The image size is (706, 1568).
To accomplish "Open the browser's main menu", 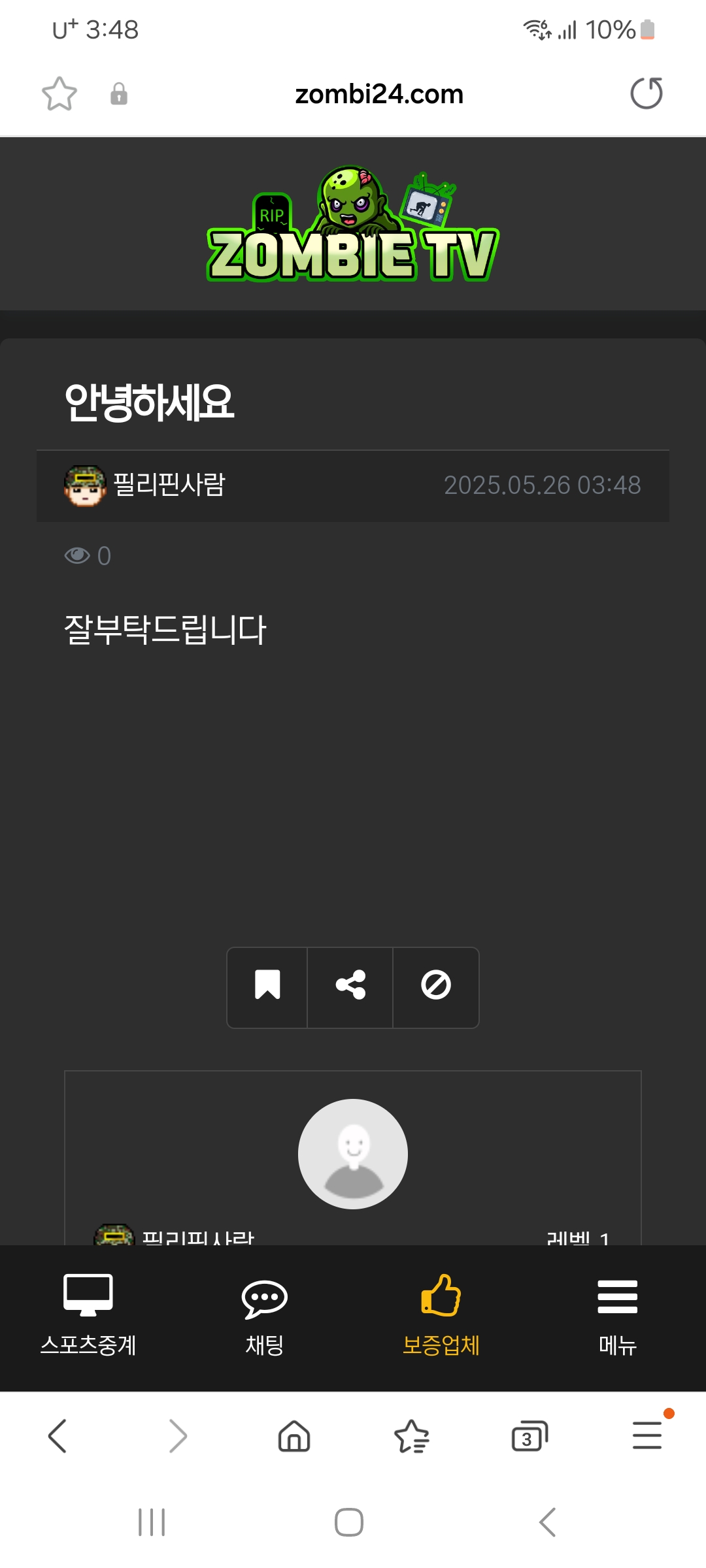I will 647,1436.
